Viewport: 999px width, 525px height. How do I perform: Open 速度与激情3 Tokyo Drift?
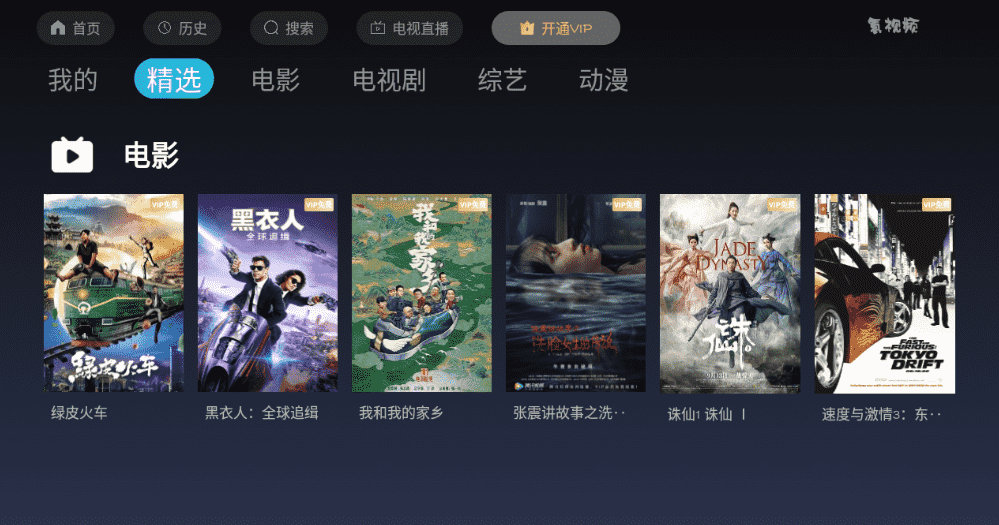point(884,293)
